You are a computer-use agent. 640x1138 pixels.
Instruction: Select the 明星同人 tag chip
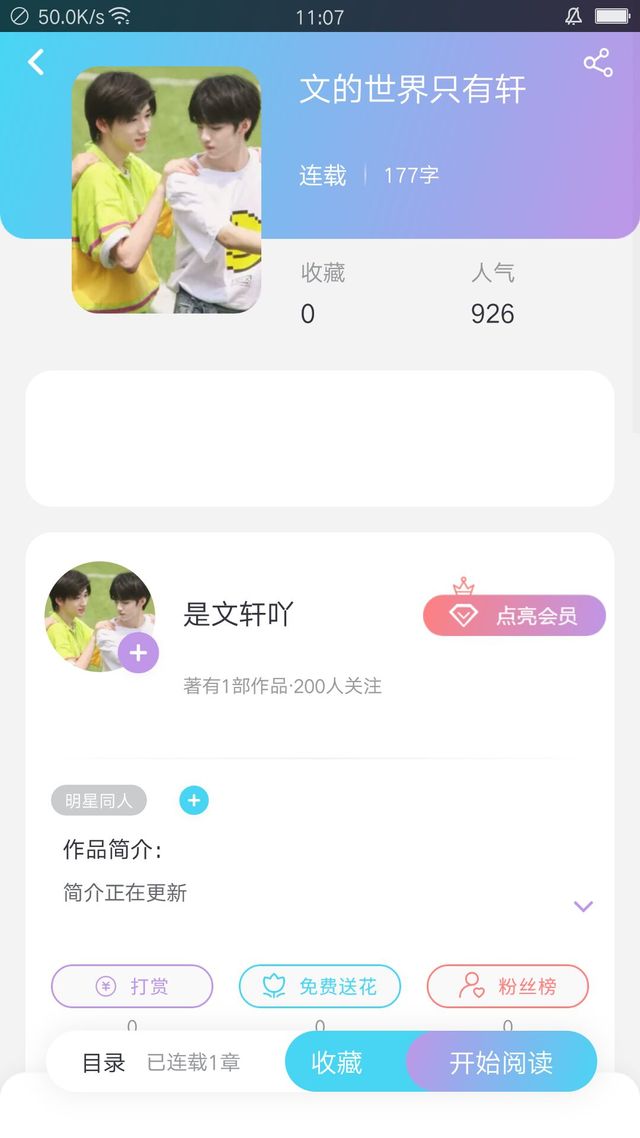(x=99, y=801)
